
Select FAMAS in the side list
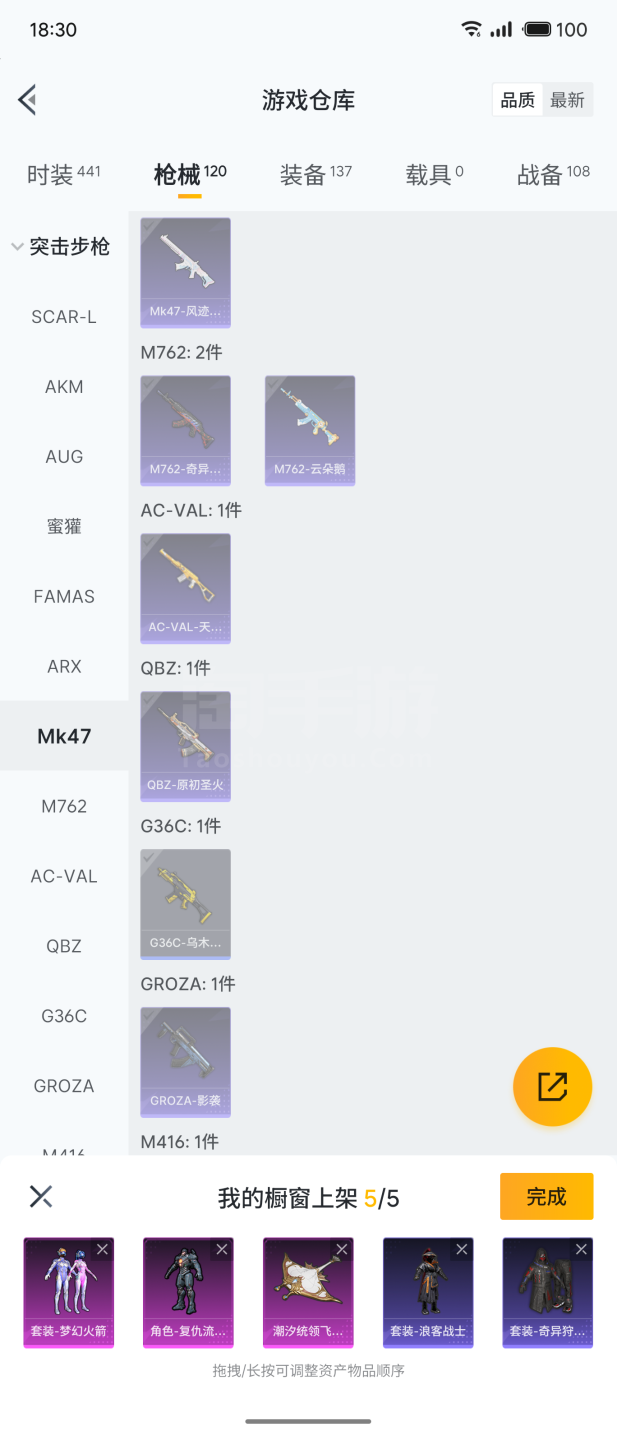[x=64, y=597]
